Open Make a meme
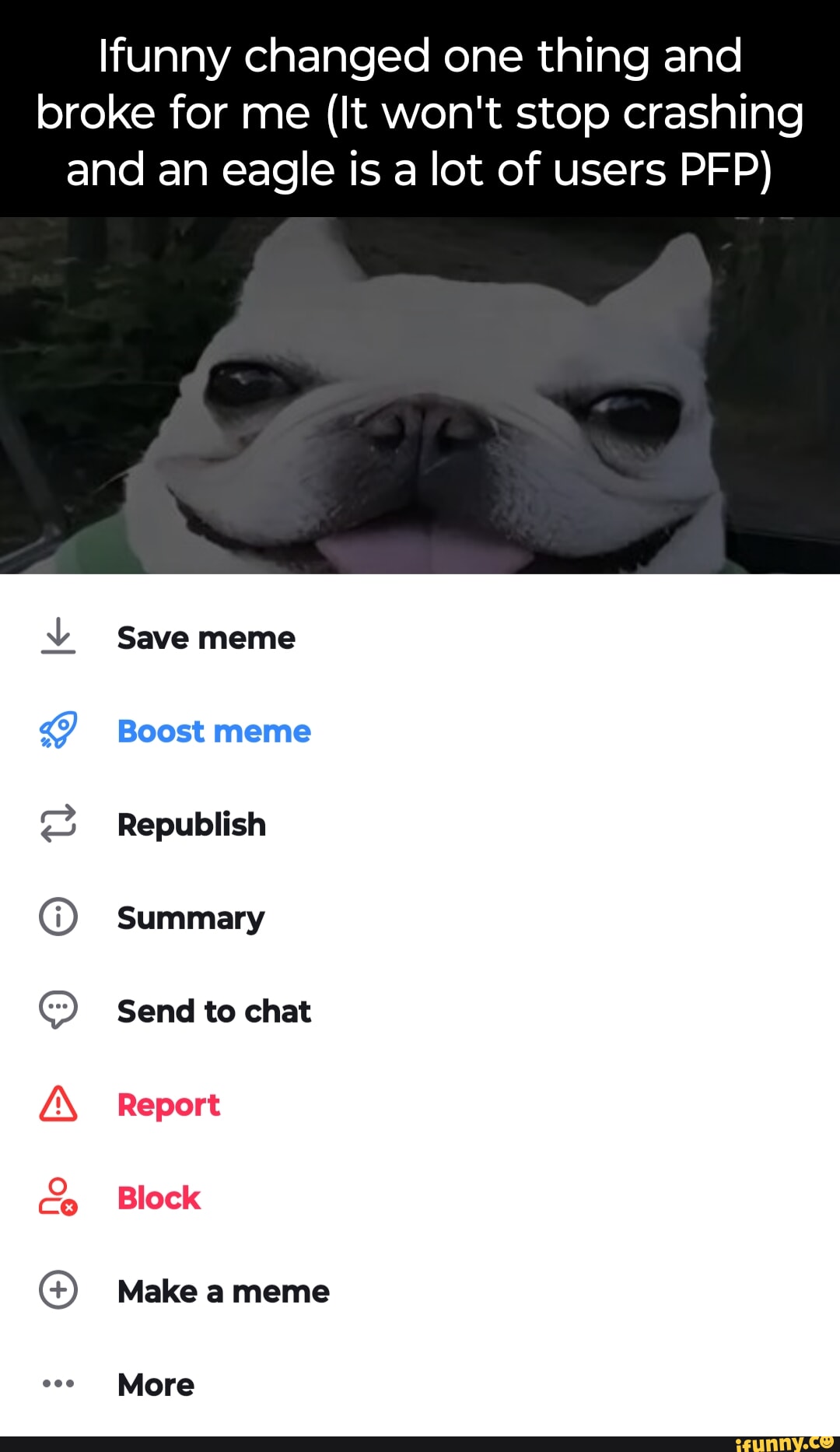This screenshot has height=1452, width=840. 222,1292
